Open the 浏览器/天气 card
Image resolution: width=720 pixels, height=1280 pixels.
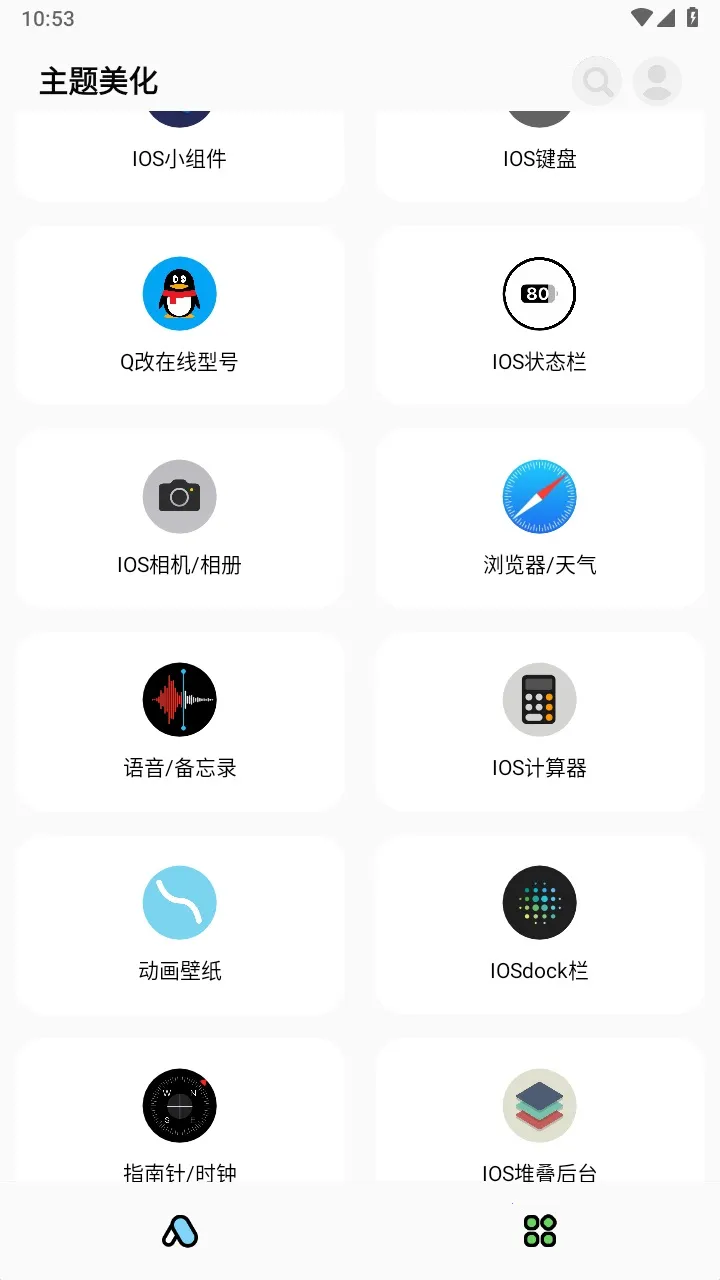tap(540, 518)
